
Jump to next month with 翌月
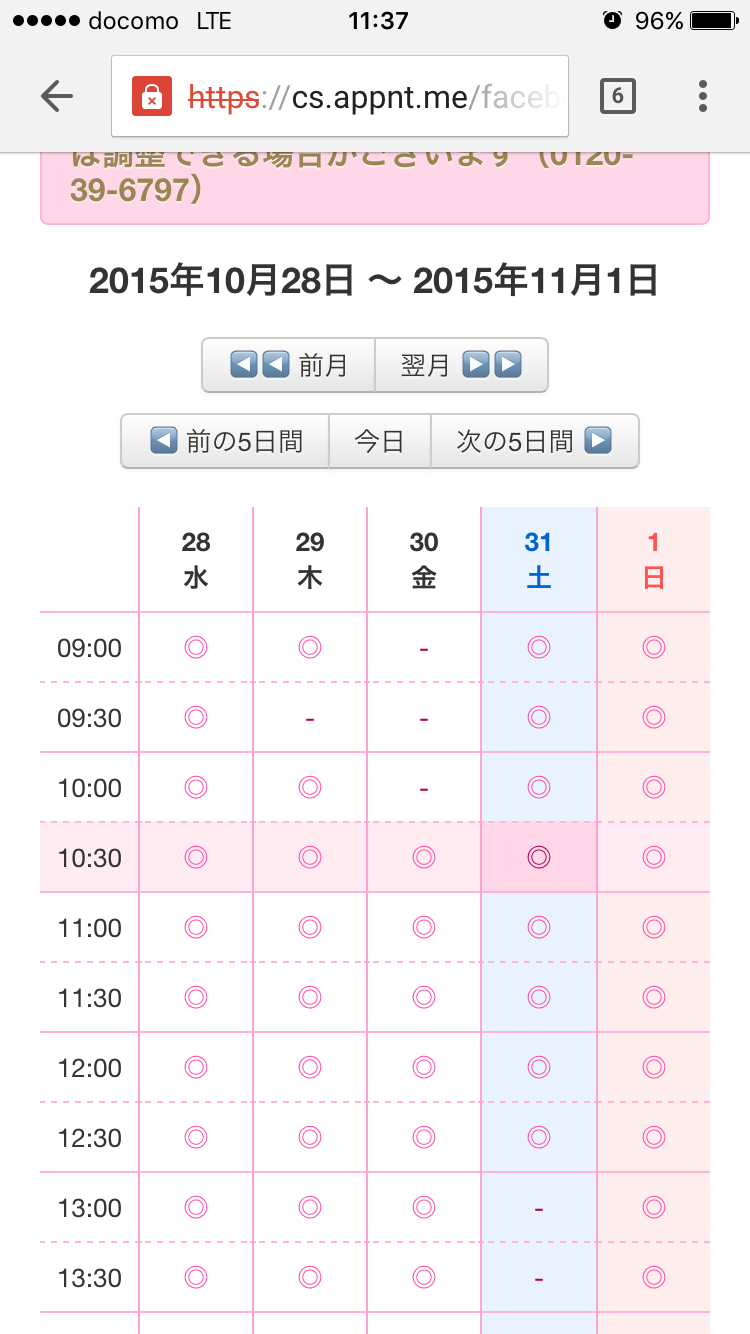(x=461, y=365)
